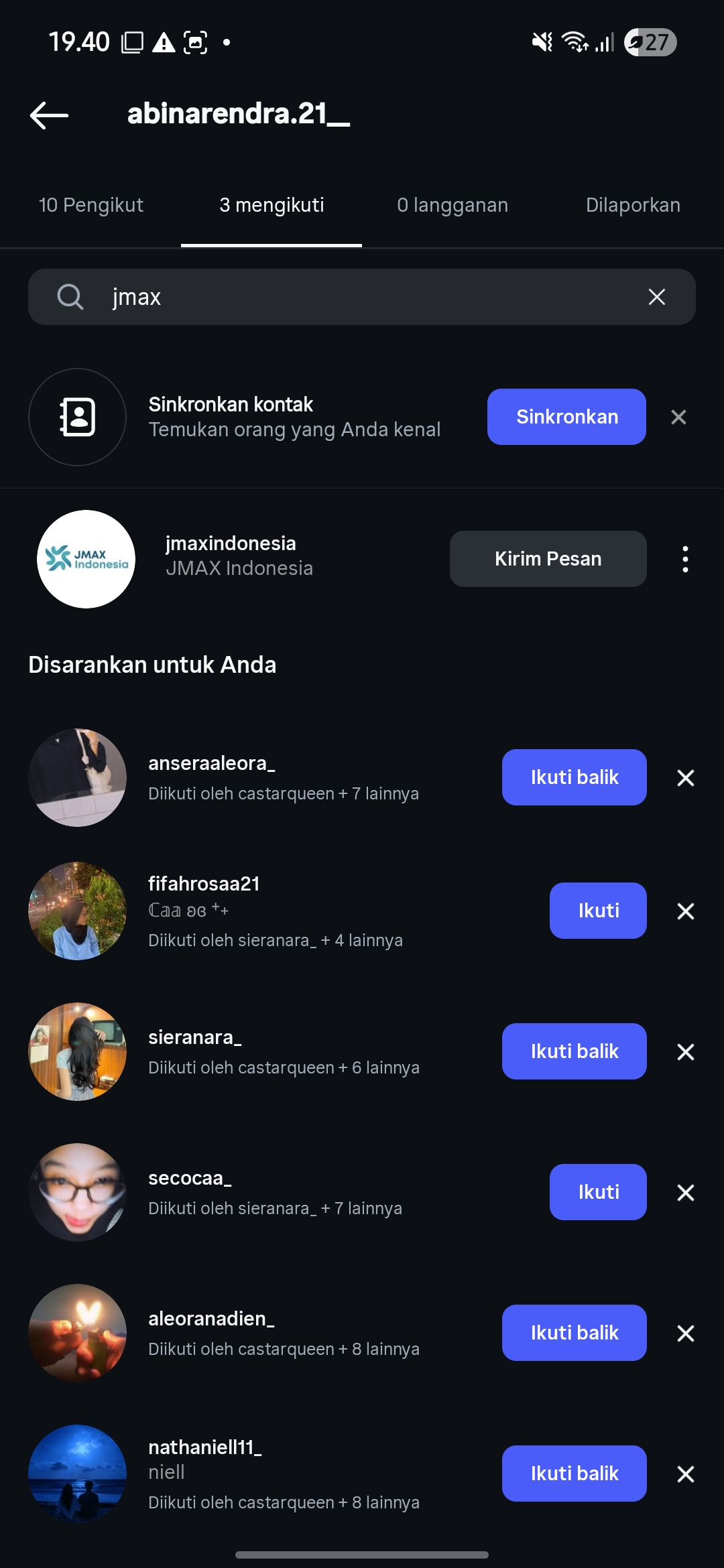Open the Dilaporkan tab
724x1568 pixels.
coord(633,205)
